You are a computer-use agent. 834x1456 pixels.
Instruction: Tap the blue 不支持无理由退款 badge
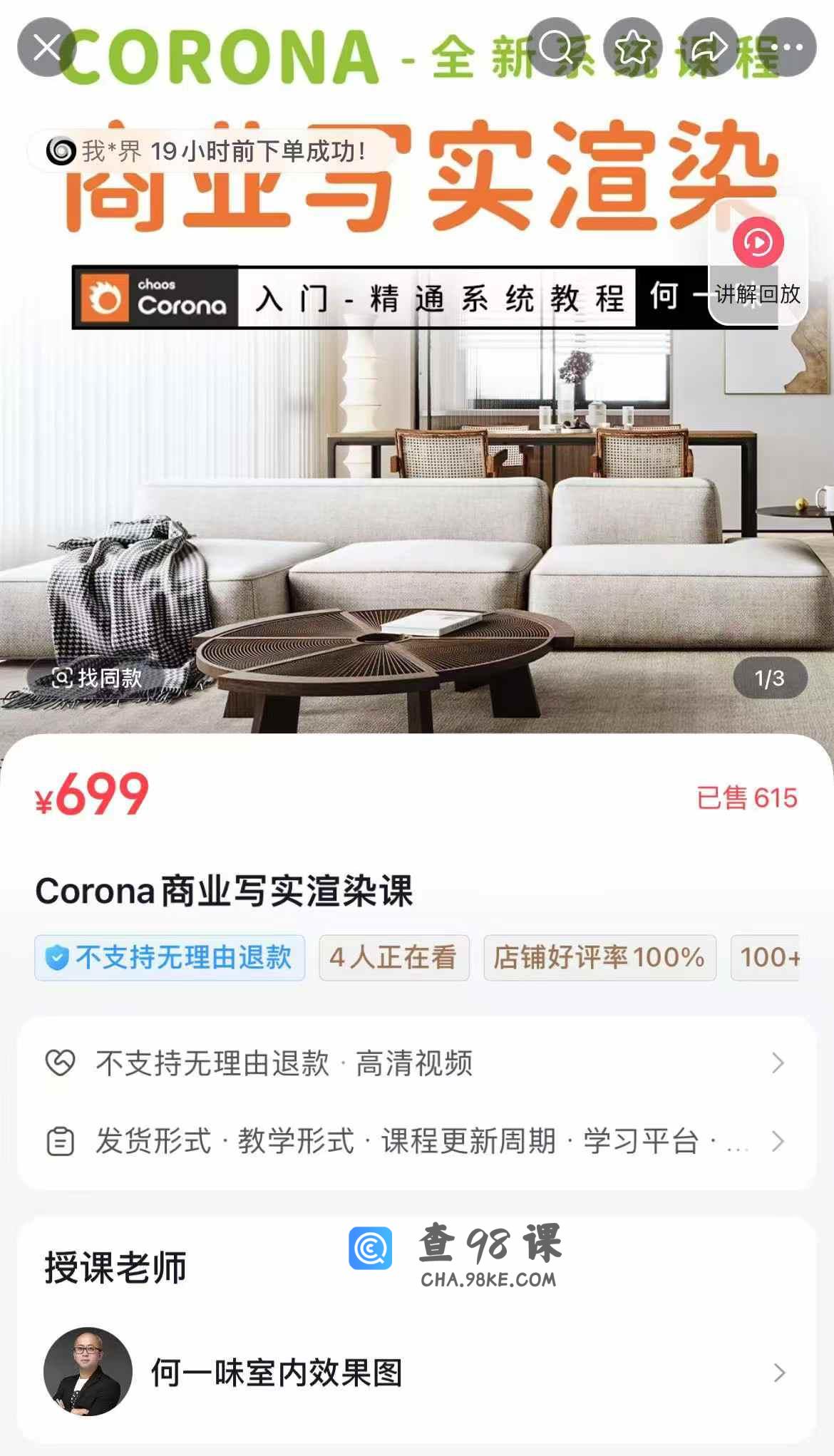point(170,957)
